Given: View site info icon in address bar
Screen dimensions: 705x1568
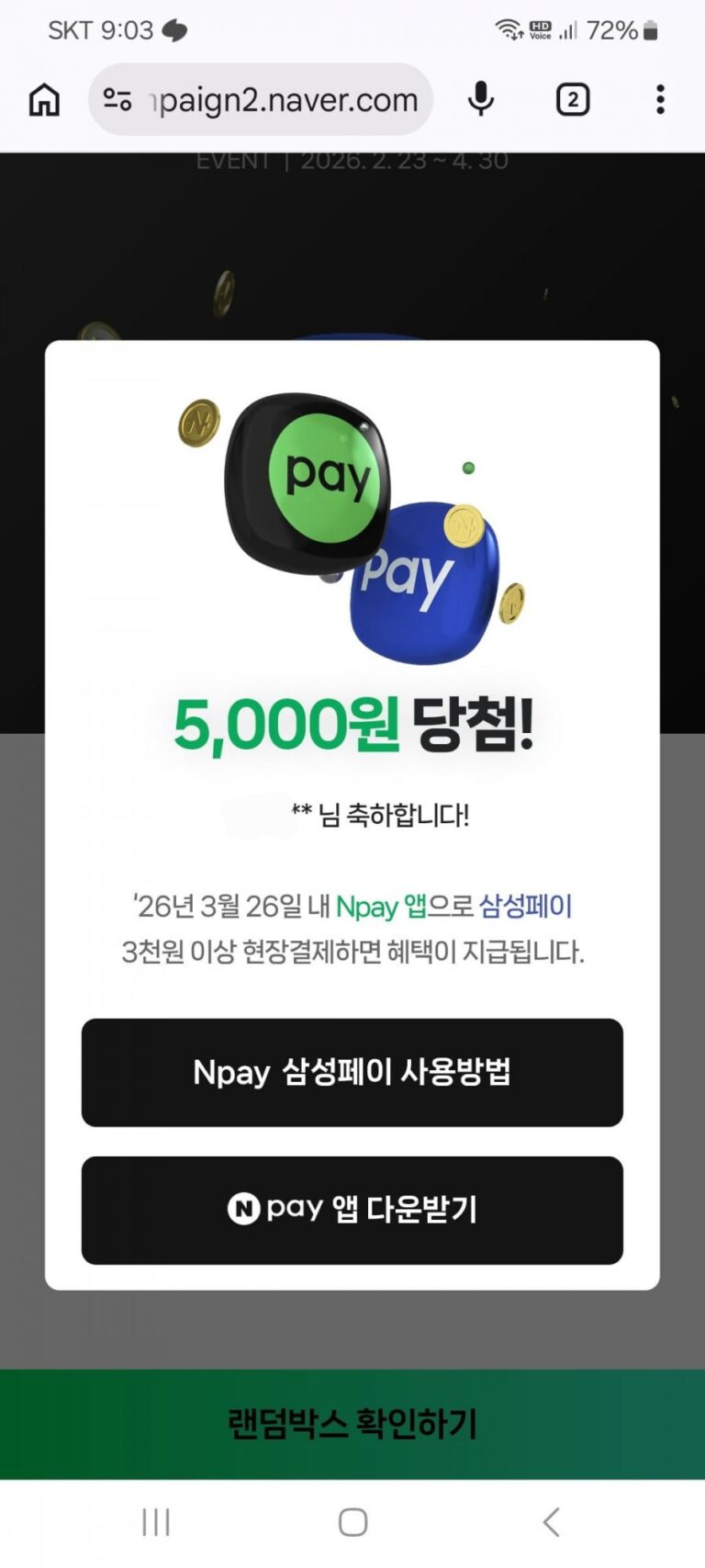Looking at the screenshot, I should click(117, 99).
